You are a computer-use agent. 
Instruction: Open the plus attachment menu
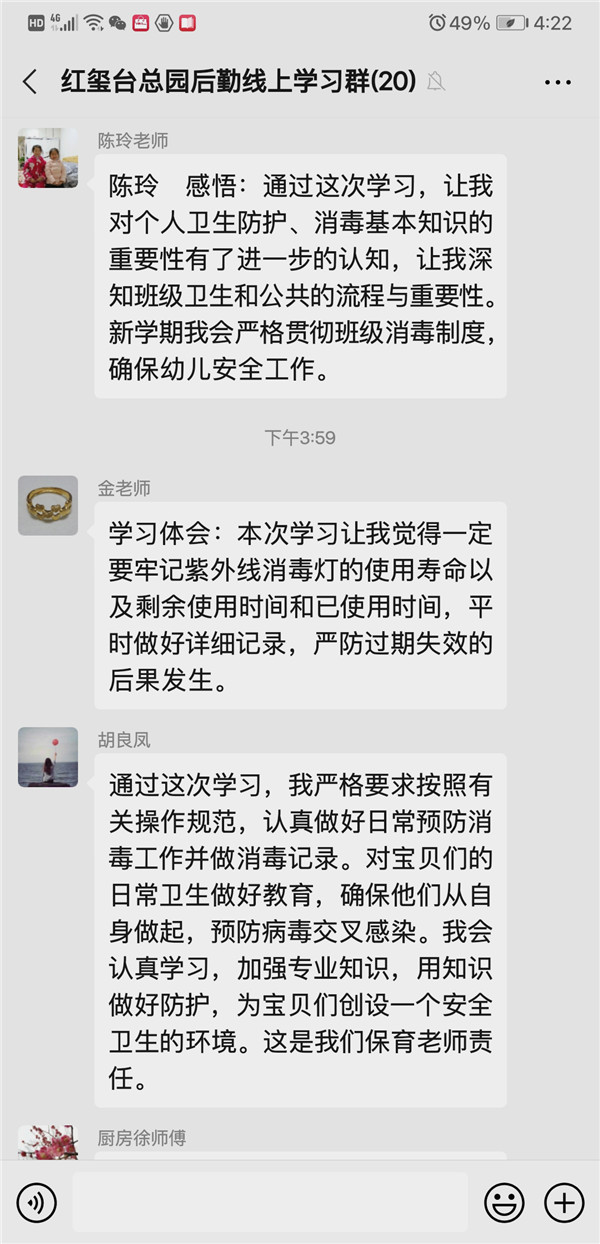click(564, 1201)
